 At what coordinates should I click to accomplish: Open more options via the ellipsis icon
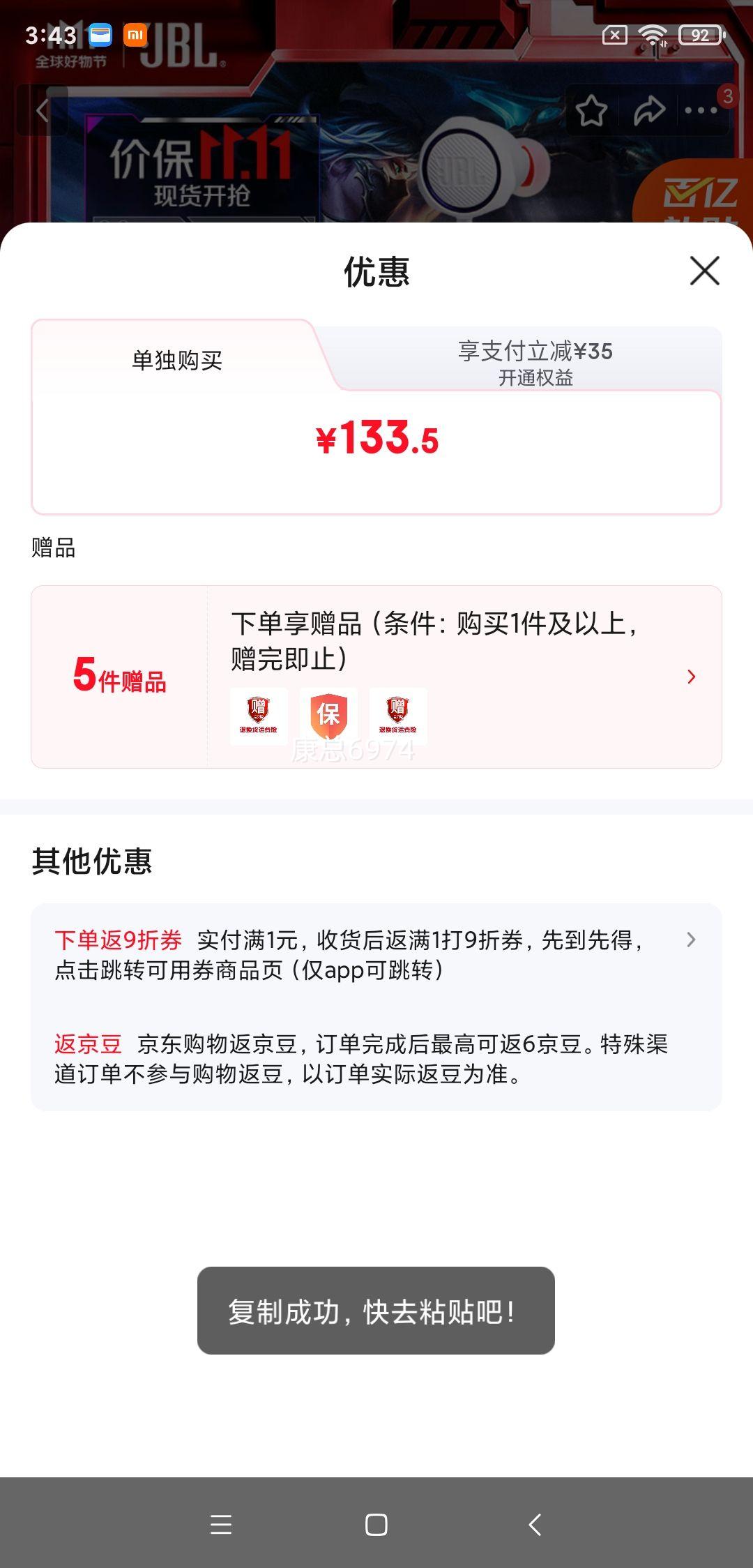tap(699, 110)
